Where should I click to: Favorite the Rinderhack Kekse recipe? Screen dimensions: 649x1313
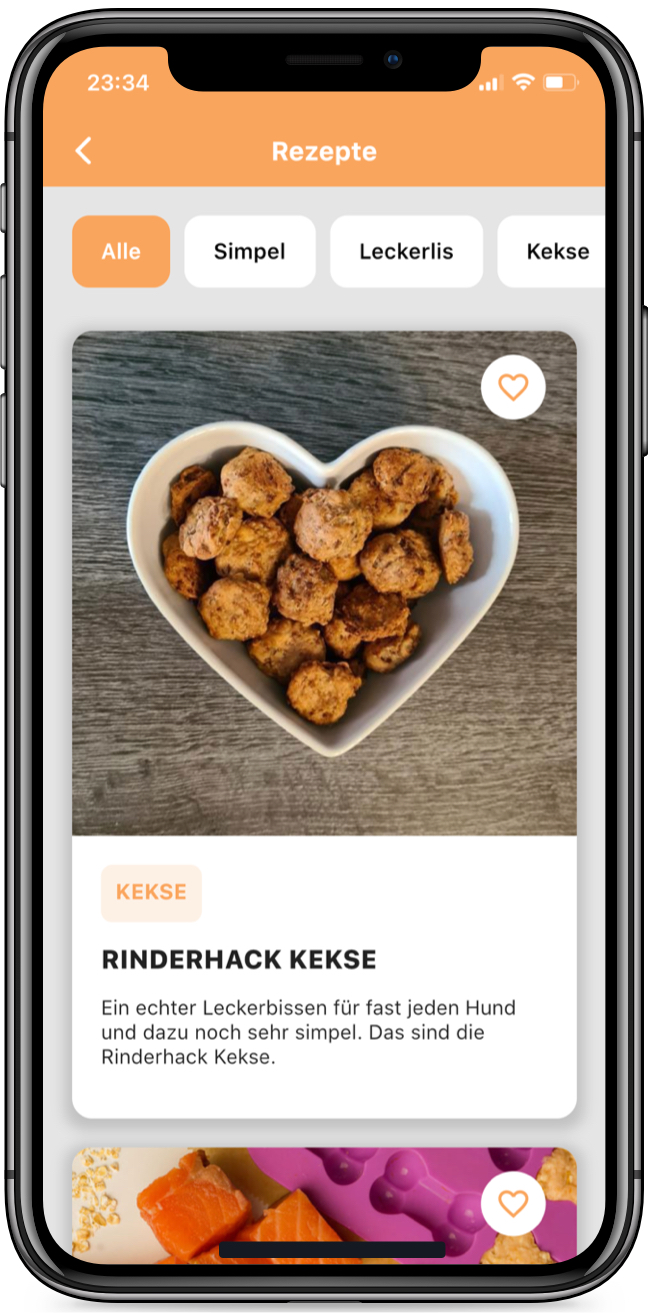pyautogui.click(x=513, y=387)
